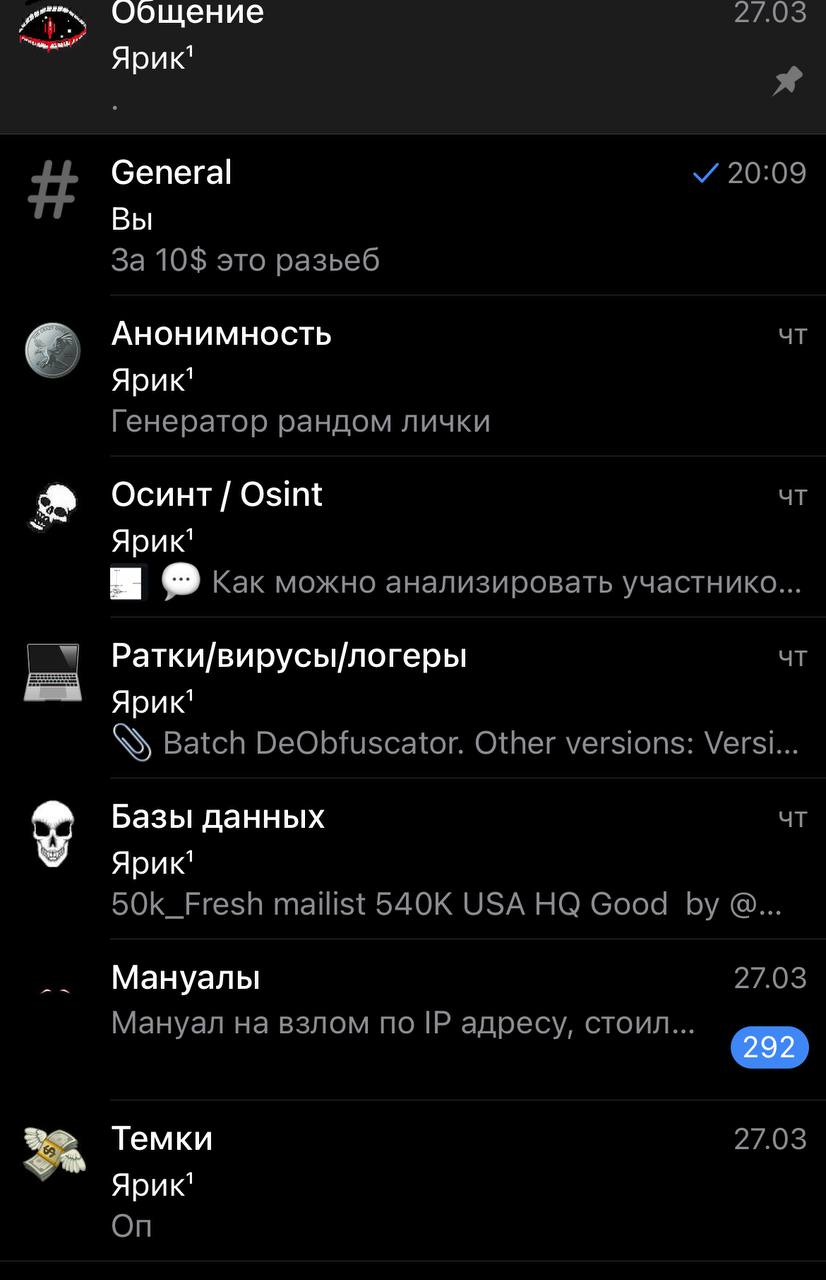
Task: Open the Ратки/вирусы/логеры topic
Action: [400, 698]
